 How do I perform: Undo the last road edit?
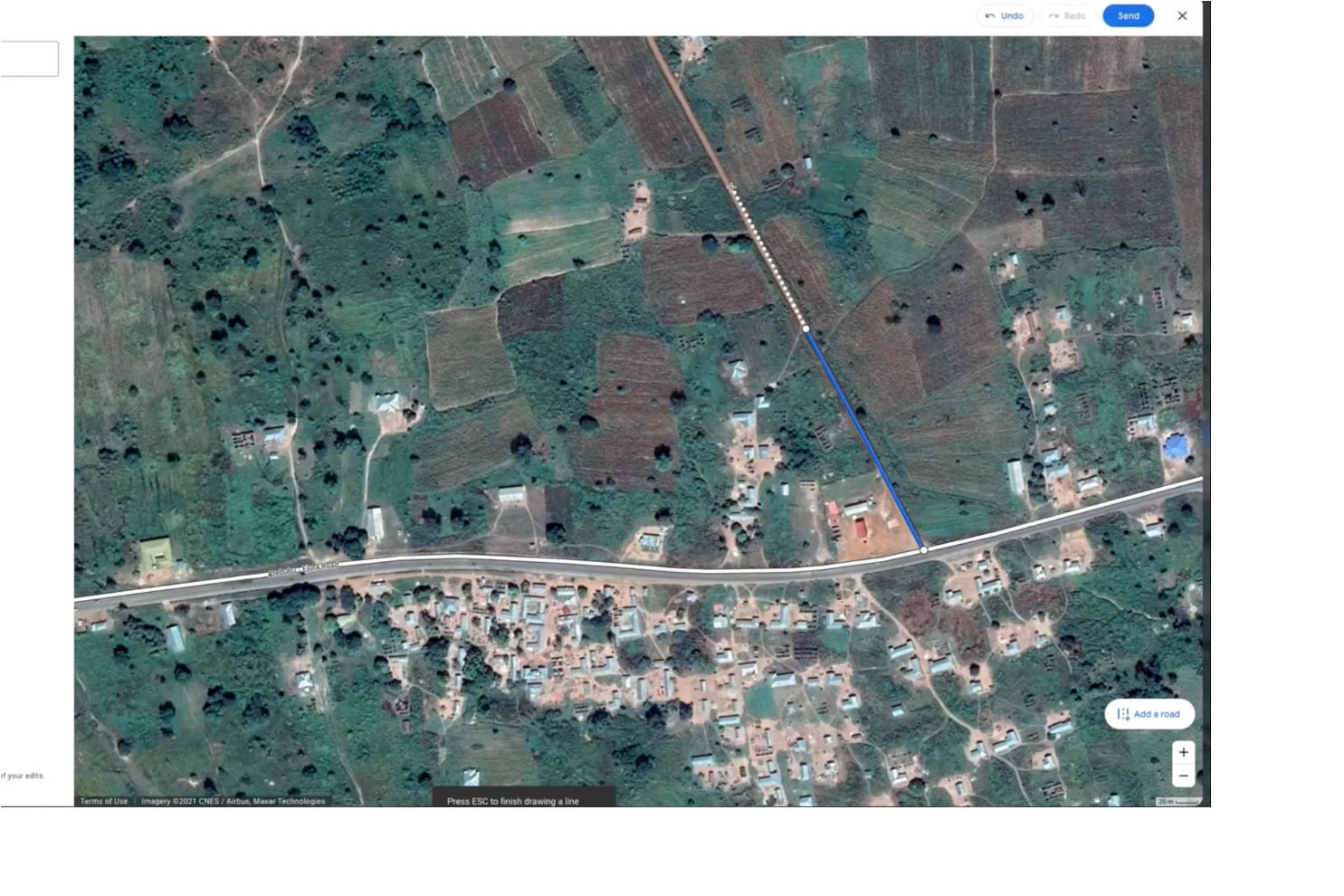pyautogui.click(x=1004, y=15)
